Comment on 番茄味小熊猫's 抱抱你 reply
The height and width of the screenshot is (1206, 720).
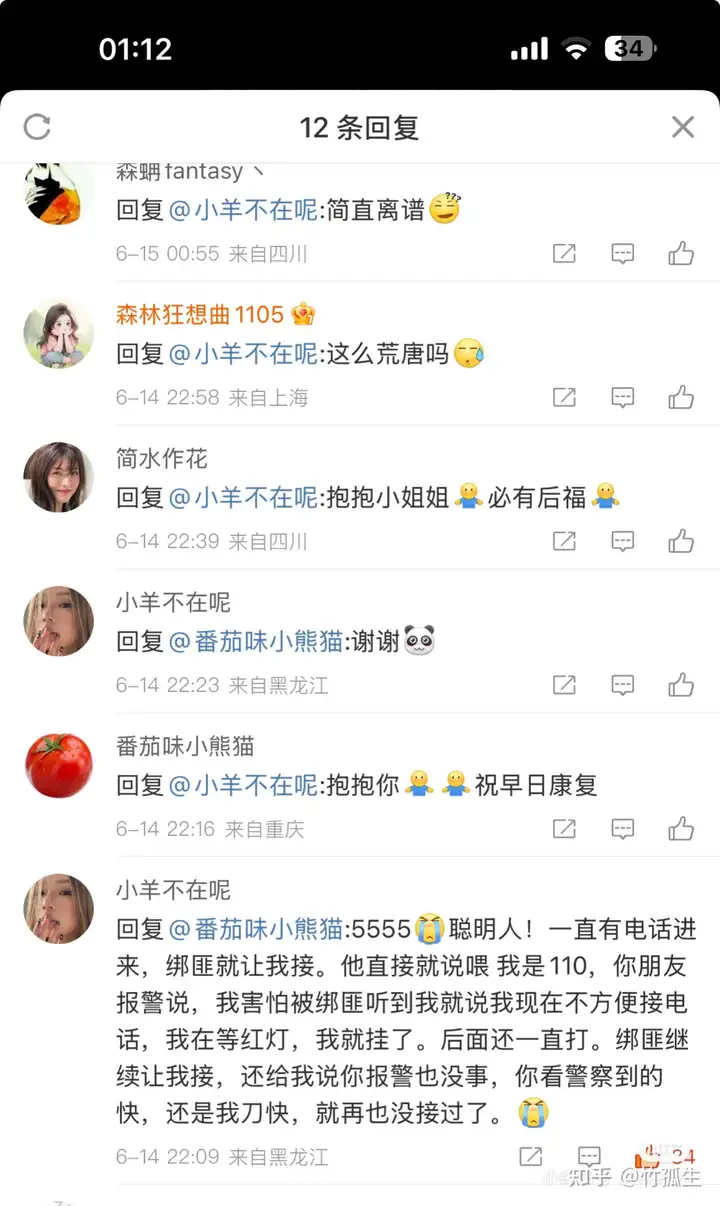tap(623, 829)
